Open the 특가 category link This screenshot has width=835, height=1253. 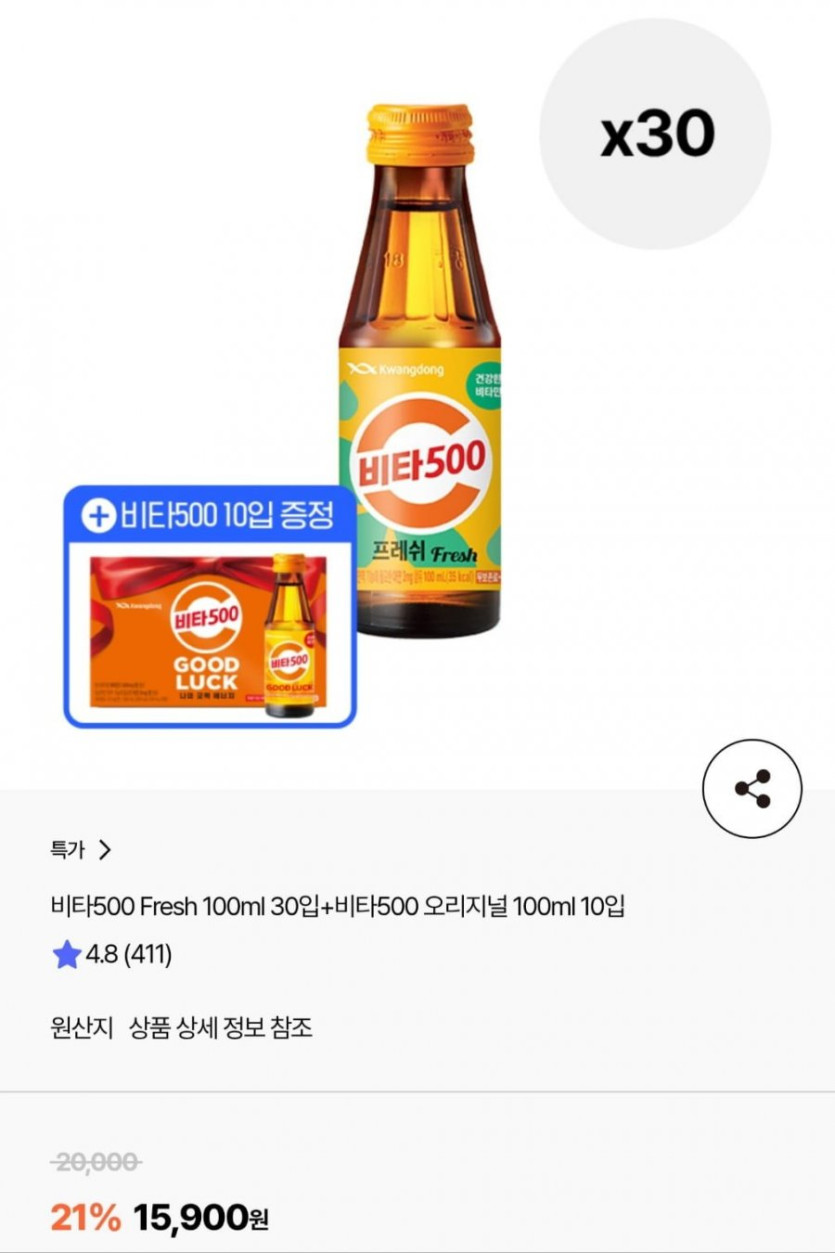coord(81,850)
